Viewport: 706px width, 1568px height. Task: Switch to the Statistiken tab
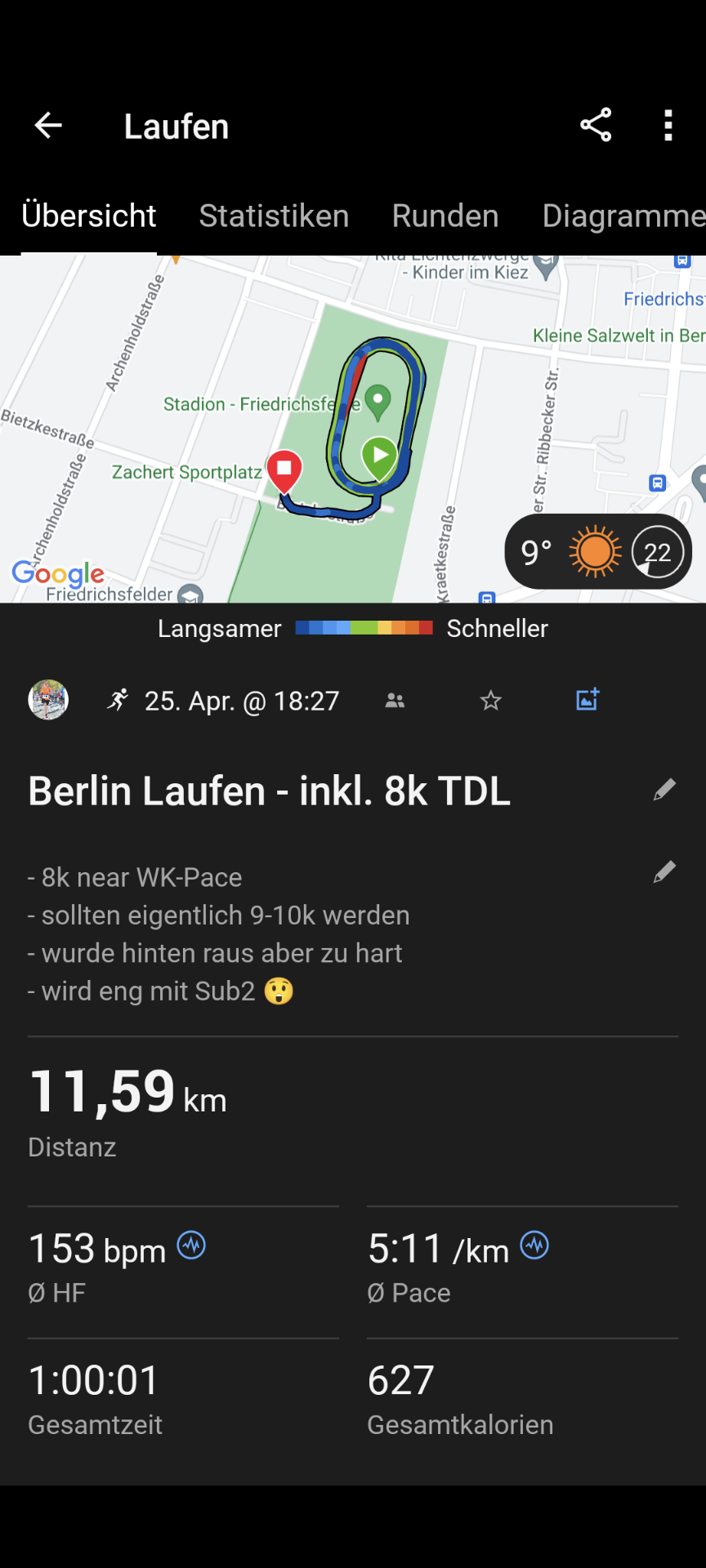click(x=274, y=216)
